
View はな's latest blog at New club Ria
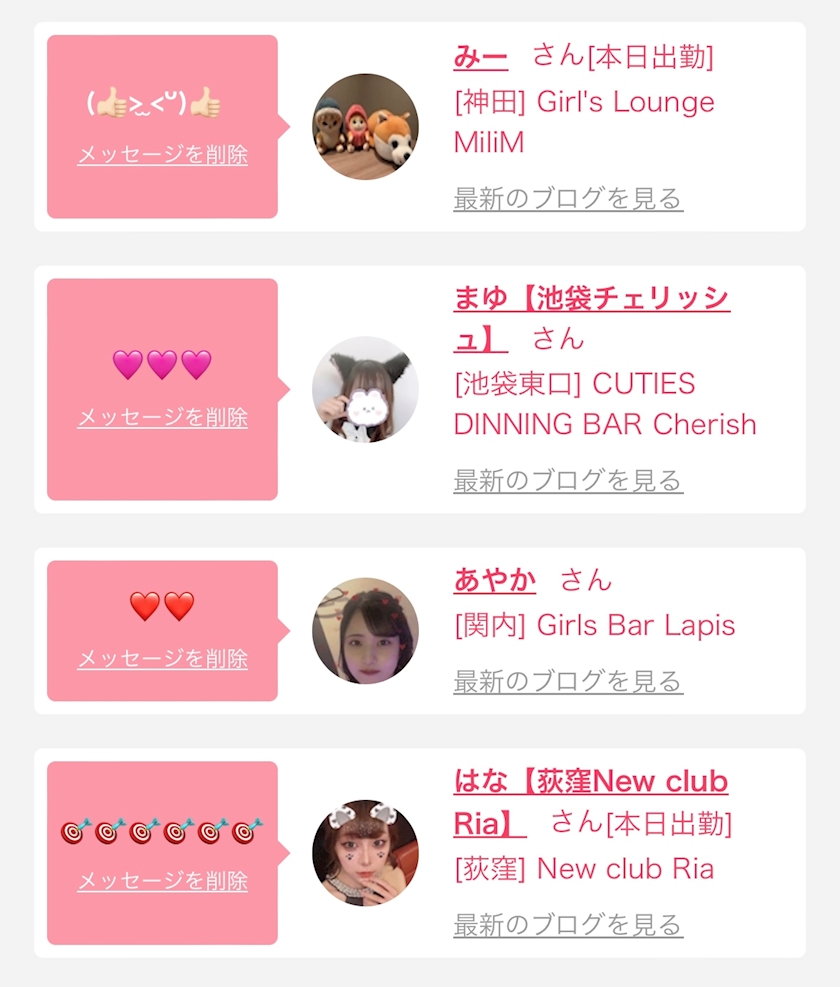568,925
